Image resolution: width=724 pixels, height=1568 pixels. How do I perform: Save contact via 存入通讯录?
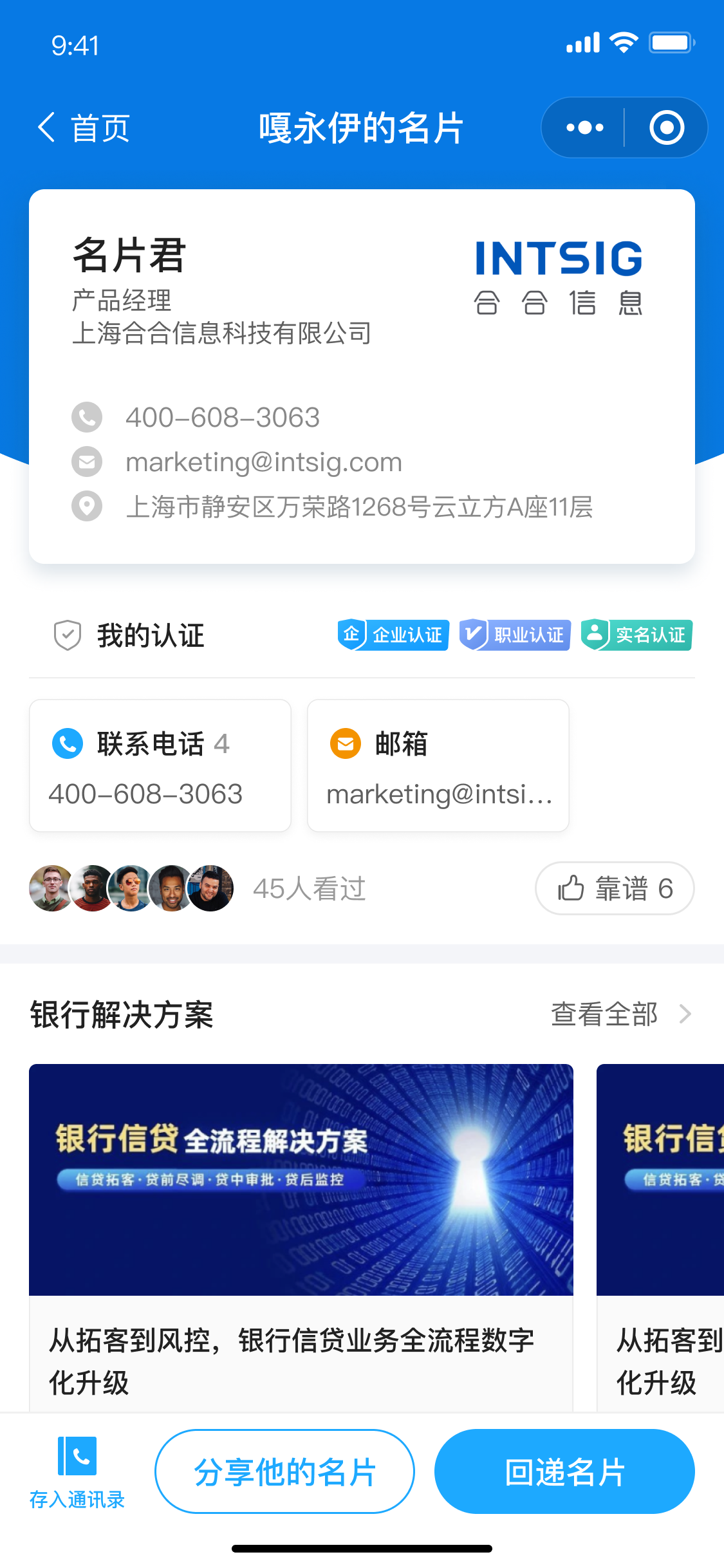pos(77,1471)
